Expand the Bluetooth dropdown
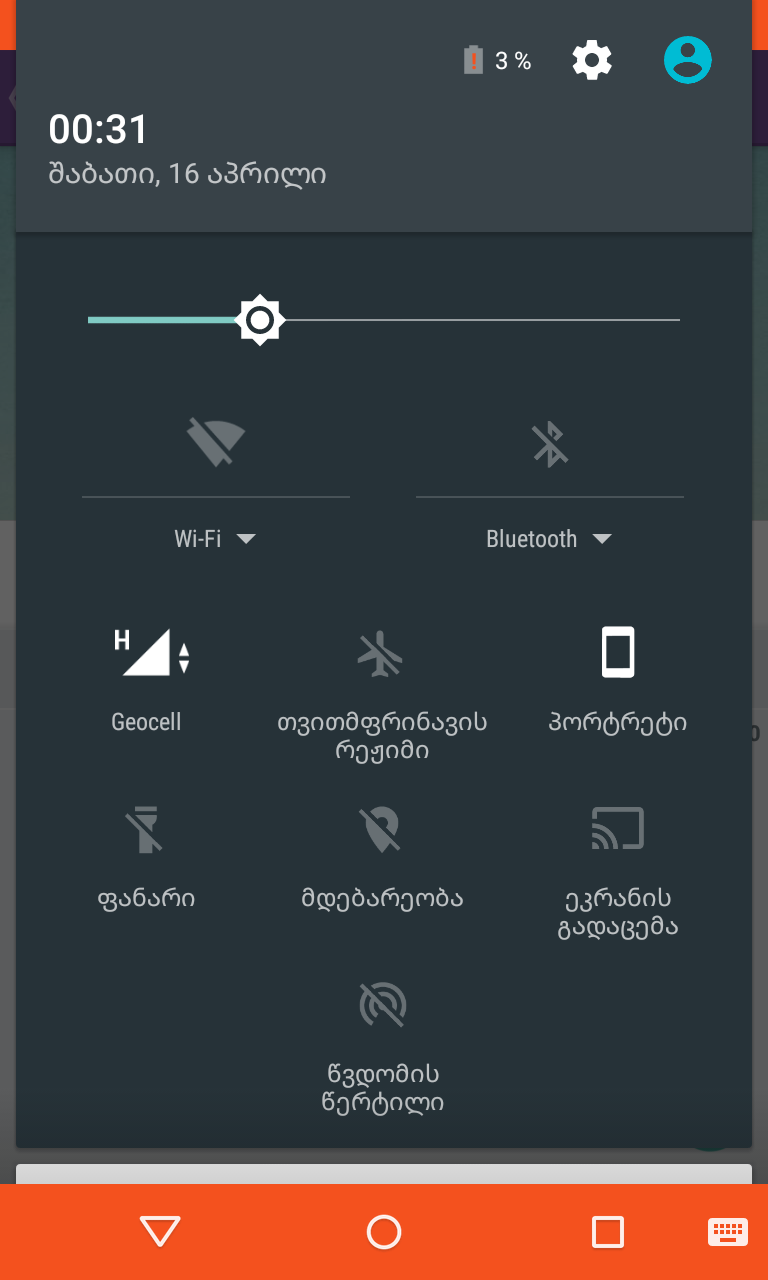 tap(549, 539)
